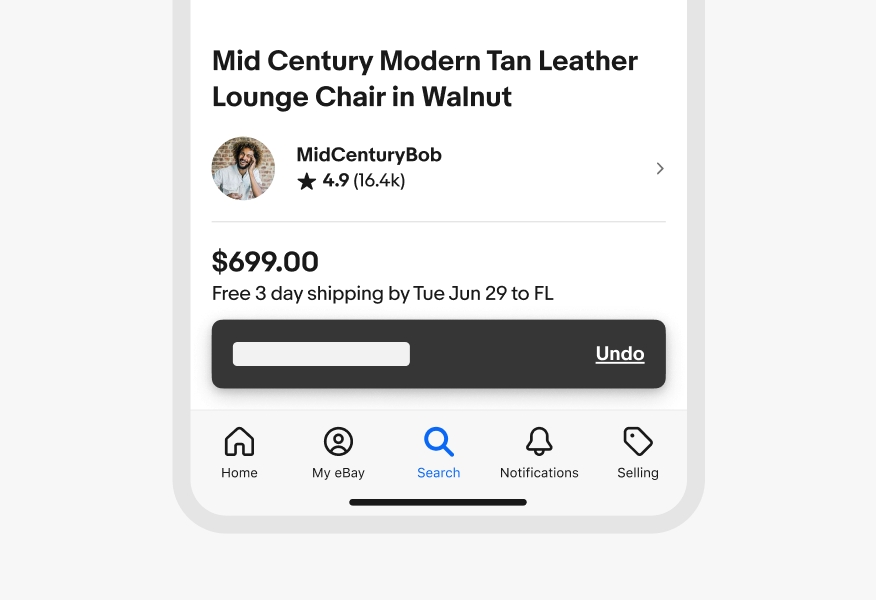Screen dimensions: 876x600
Task: Tap Undo in the snackbar
Action: coord(620,354)
